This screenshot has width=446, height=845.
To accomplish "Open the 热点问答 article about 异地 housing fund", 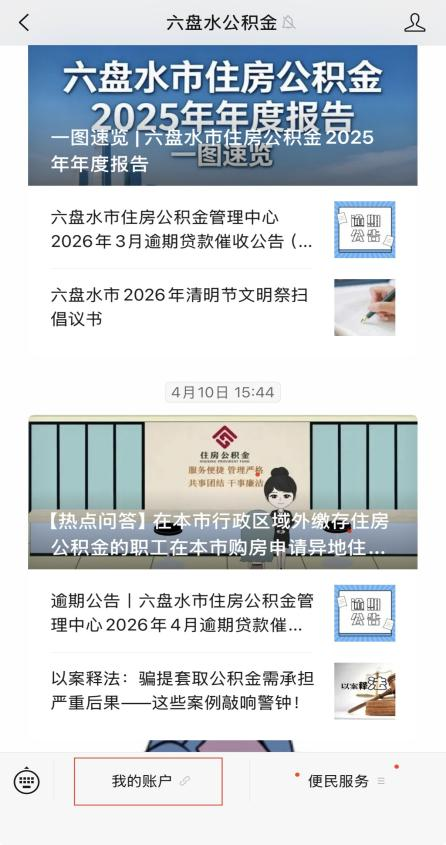I will click(222, 492).
